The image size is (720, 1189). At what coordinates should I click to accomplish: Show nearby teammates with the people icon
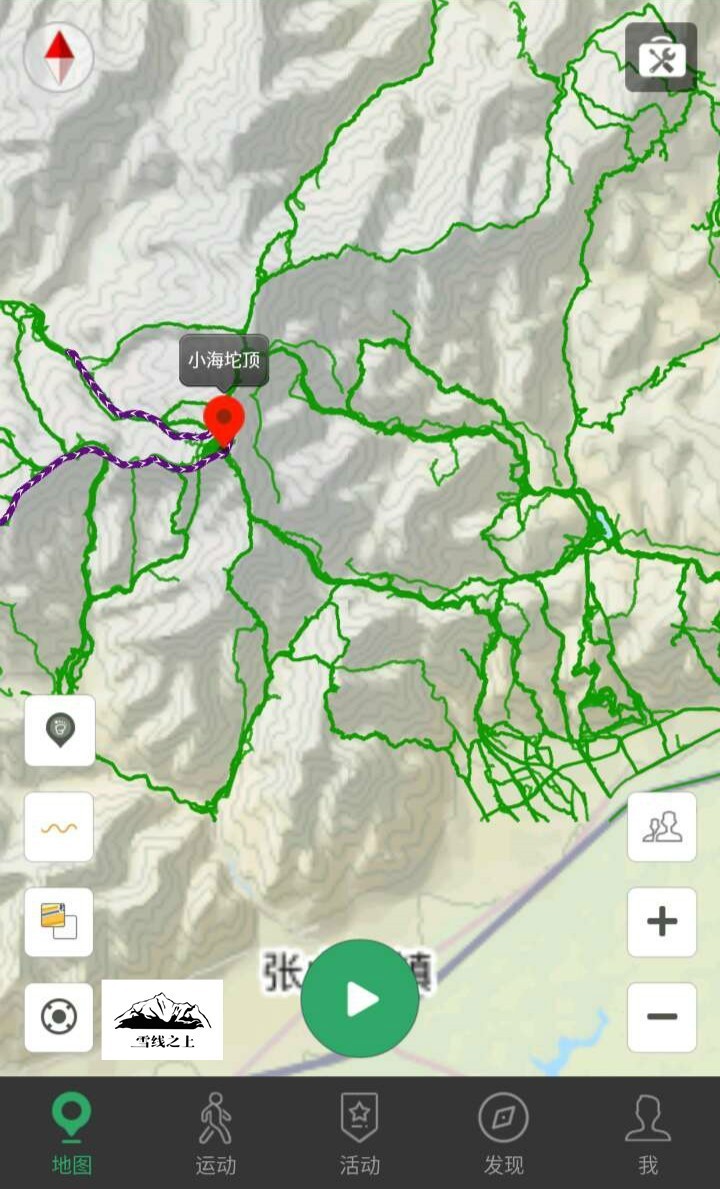[x=661, y=827]
